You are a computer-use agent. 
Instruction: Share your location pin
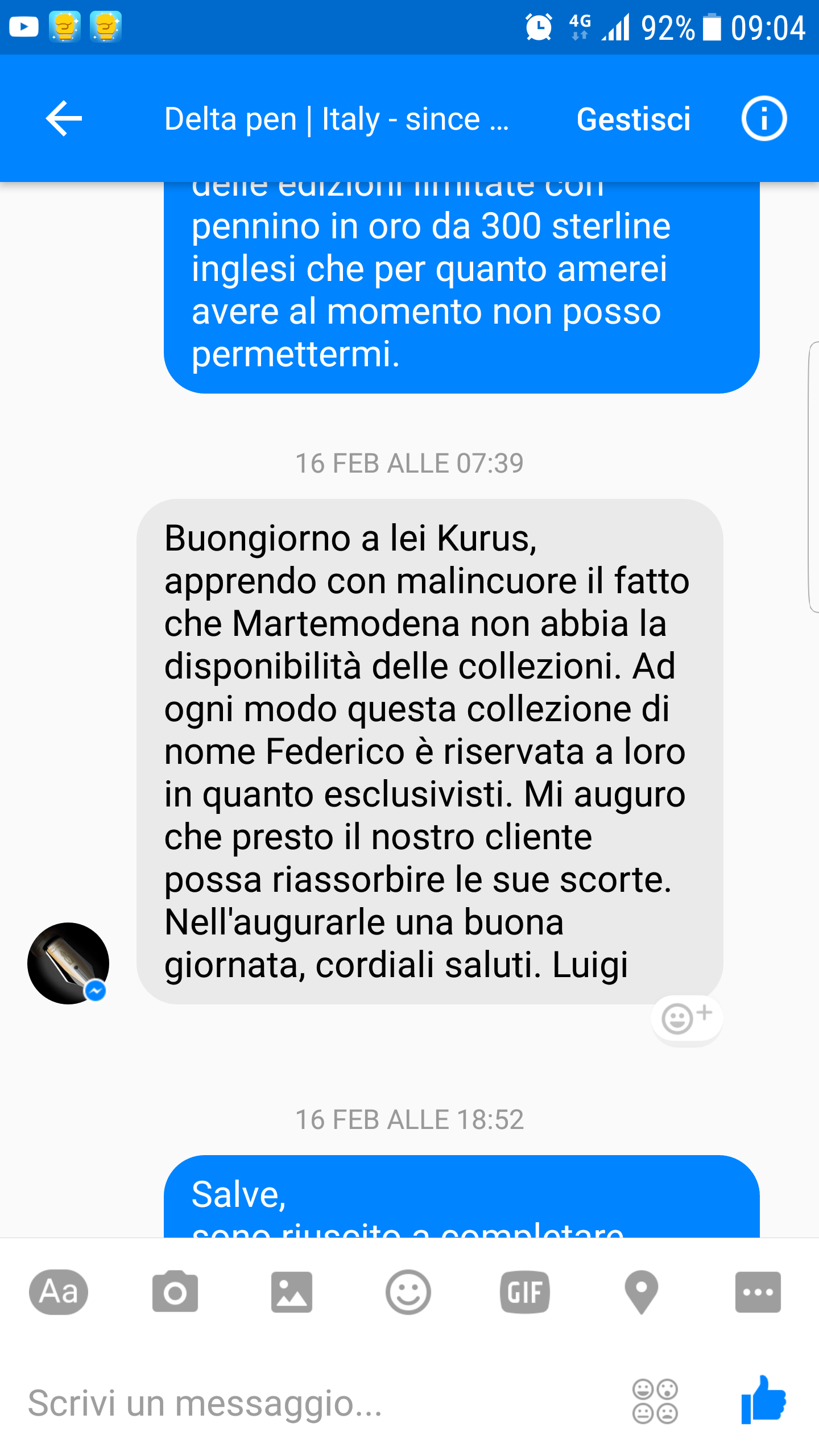tap(641, 1292)
